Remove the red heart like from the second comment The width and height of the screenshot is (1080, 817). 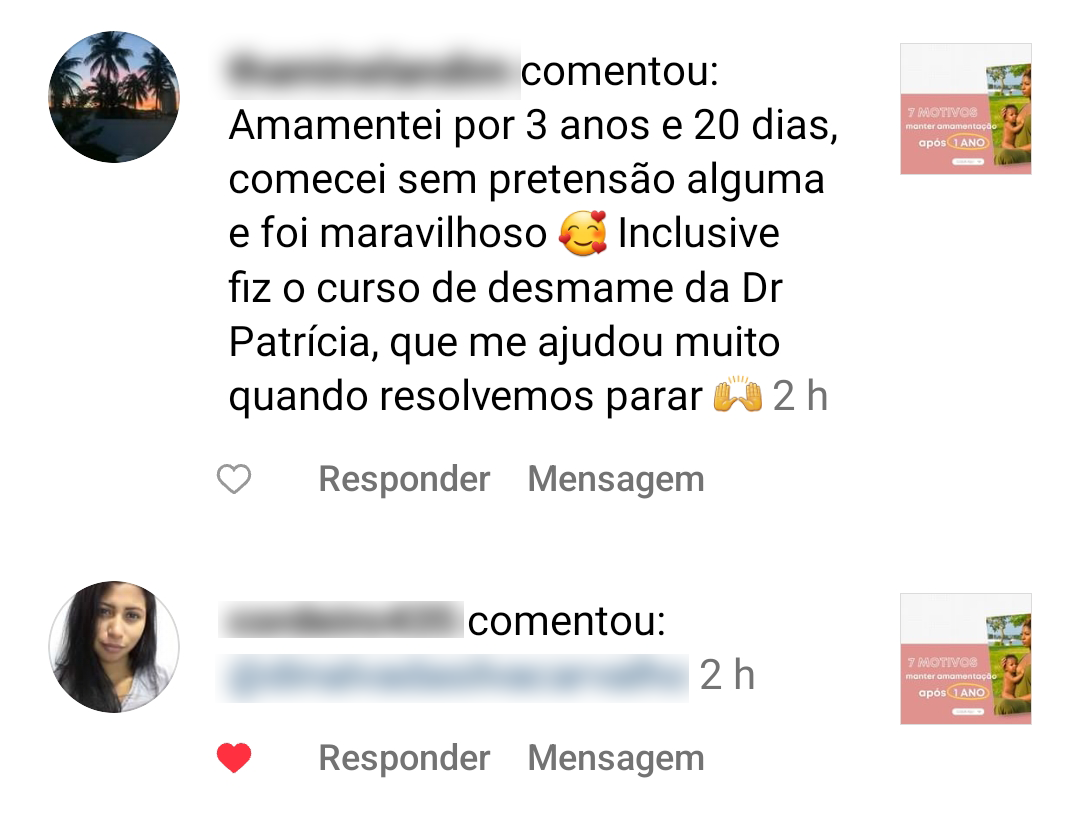[234, 759]
